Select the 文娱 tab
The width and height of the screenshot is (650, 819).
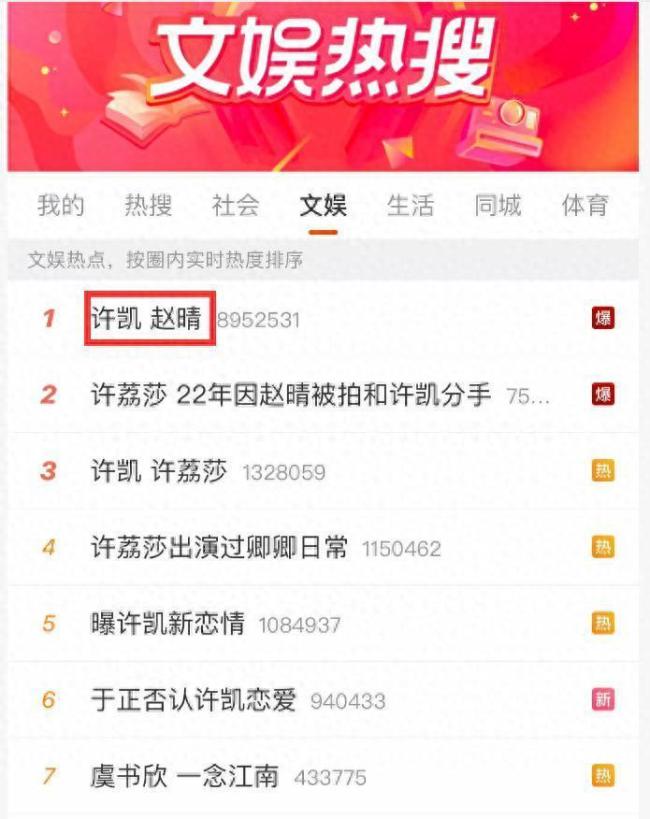click(323, 207)
